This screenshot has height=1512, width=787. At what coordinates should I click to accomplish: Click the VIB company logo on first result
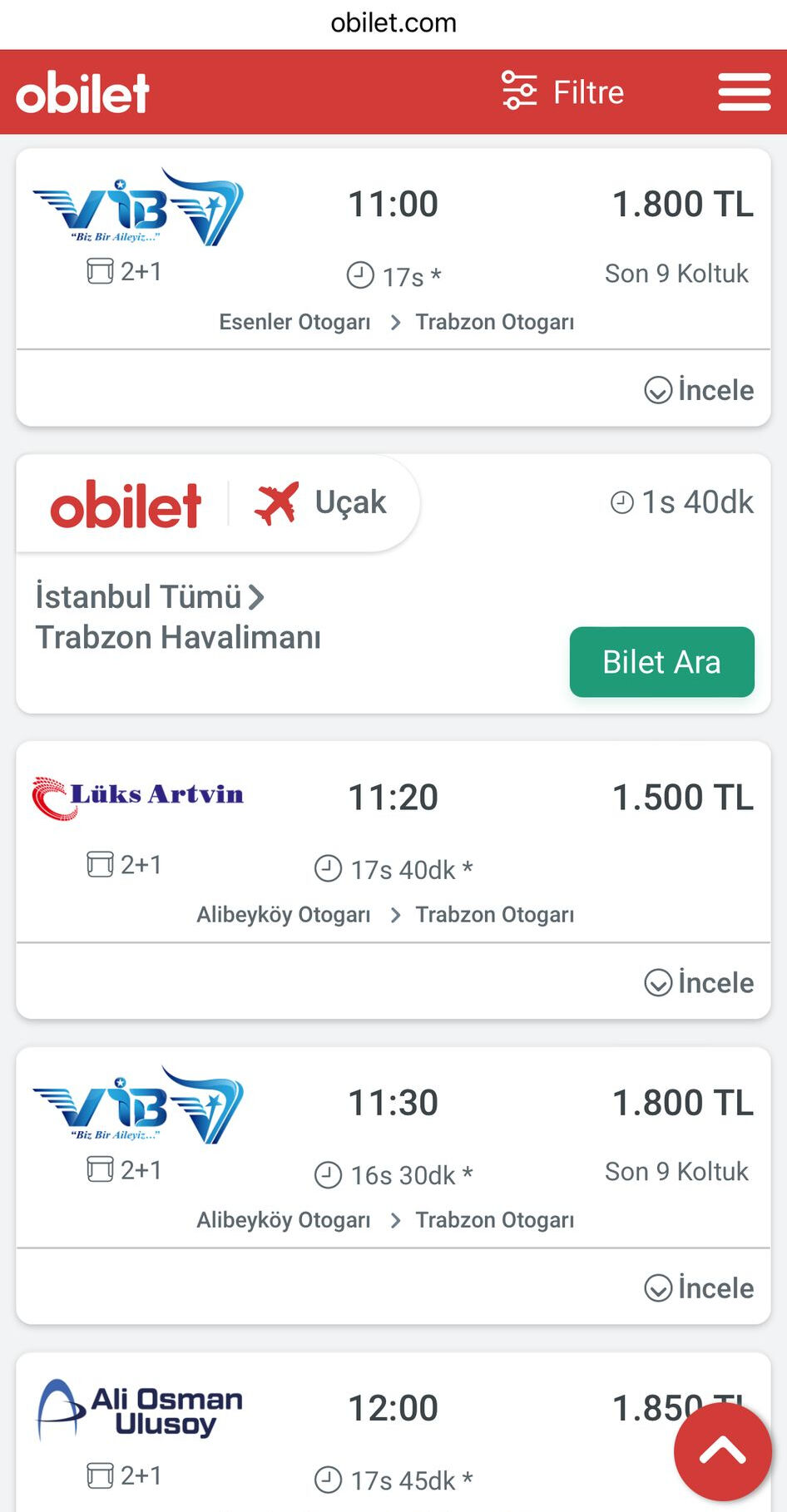click(x=137, y=206)
